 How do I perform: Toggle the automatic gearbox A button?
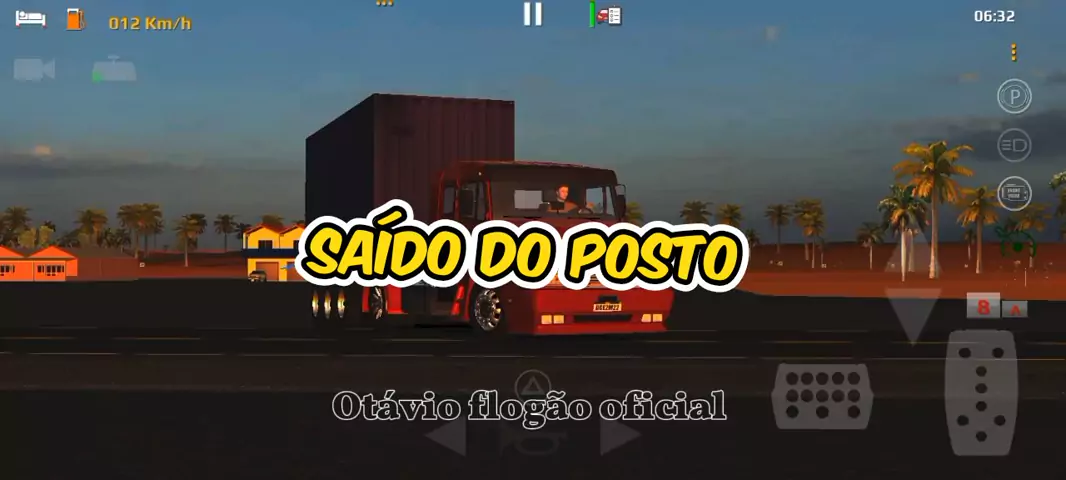(1015, 308)
